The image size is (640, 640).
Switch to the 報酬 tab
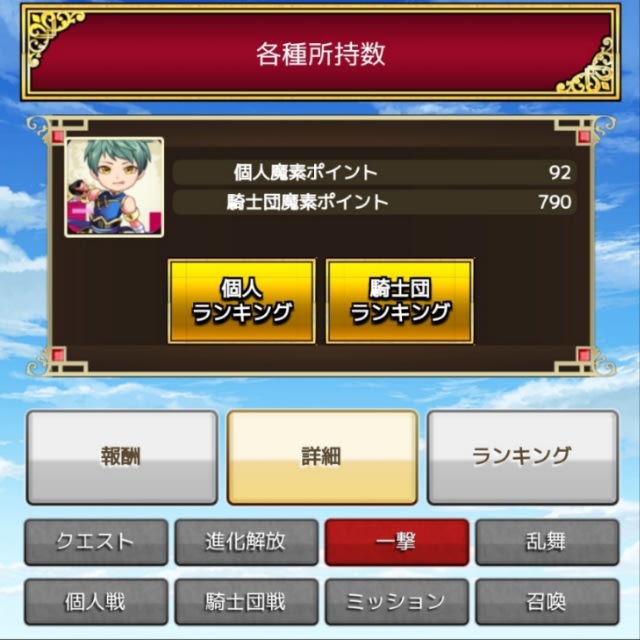(x=121, y=457)
